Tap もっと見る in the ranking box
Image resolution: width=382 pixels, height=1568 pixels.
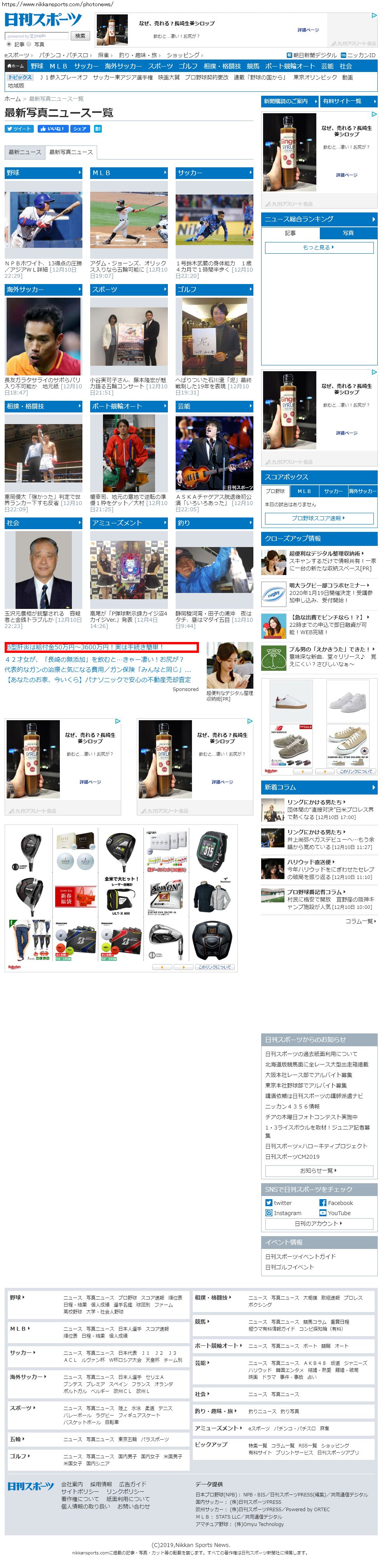(319, 248)
